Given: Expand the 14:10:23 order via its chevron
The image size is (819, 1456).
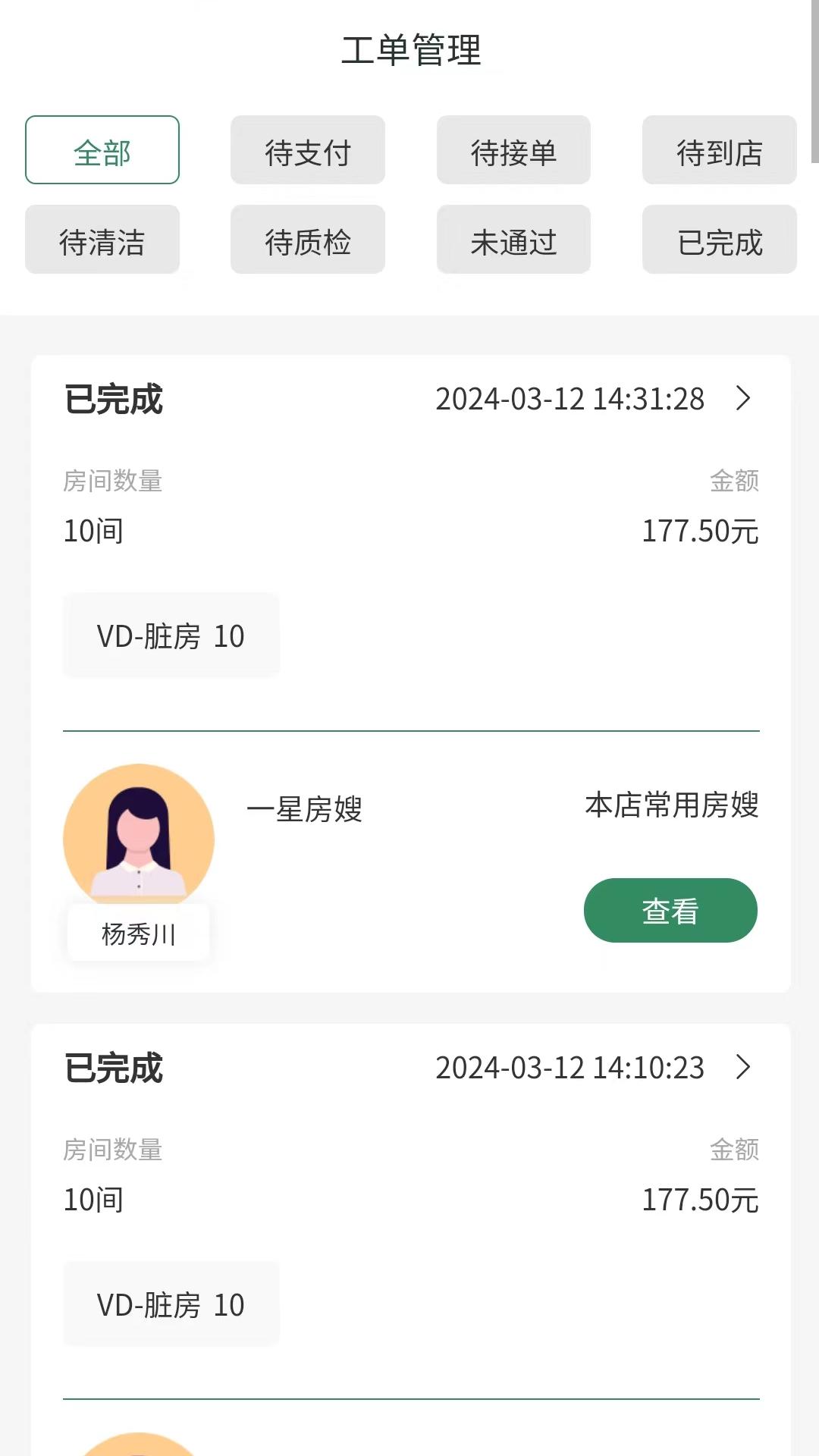Looking at the screenshot, I should 745,1068.
